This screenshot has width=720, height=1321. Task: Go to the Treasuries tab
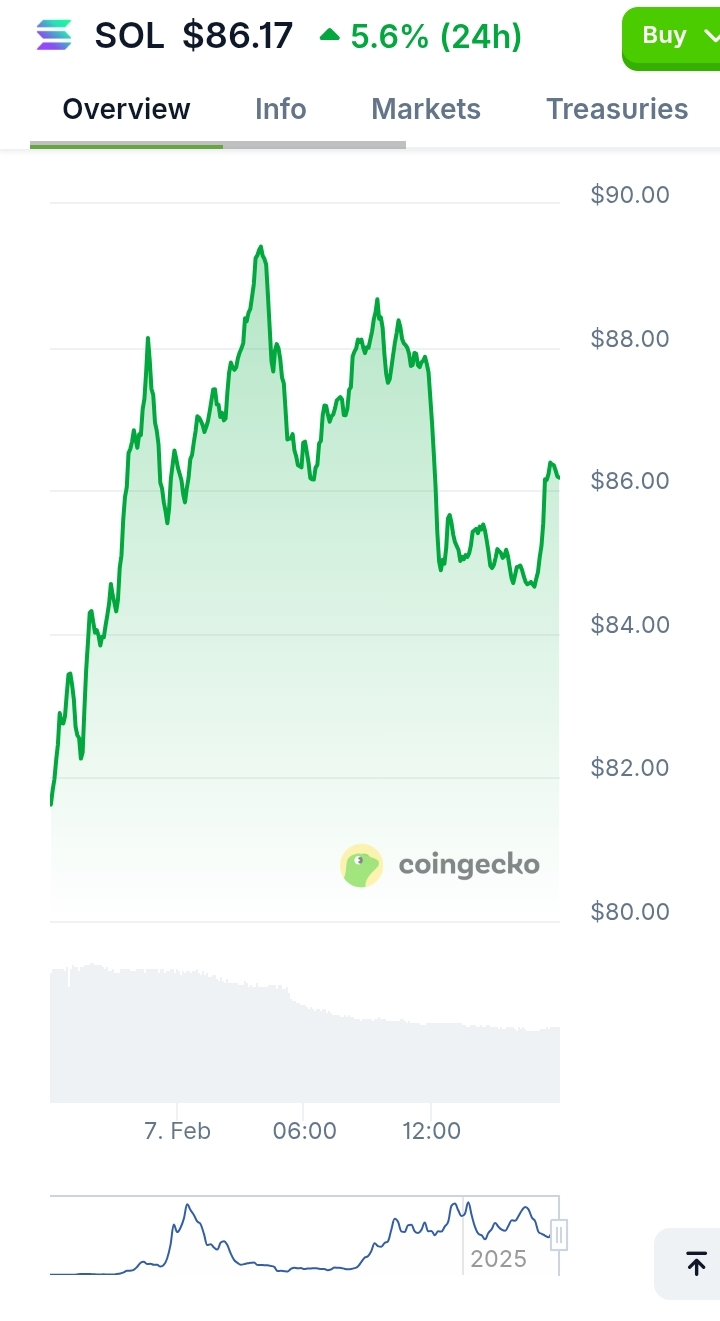617,109
